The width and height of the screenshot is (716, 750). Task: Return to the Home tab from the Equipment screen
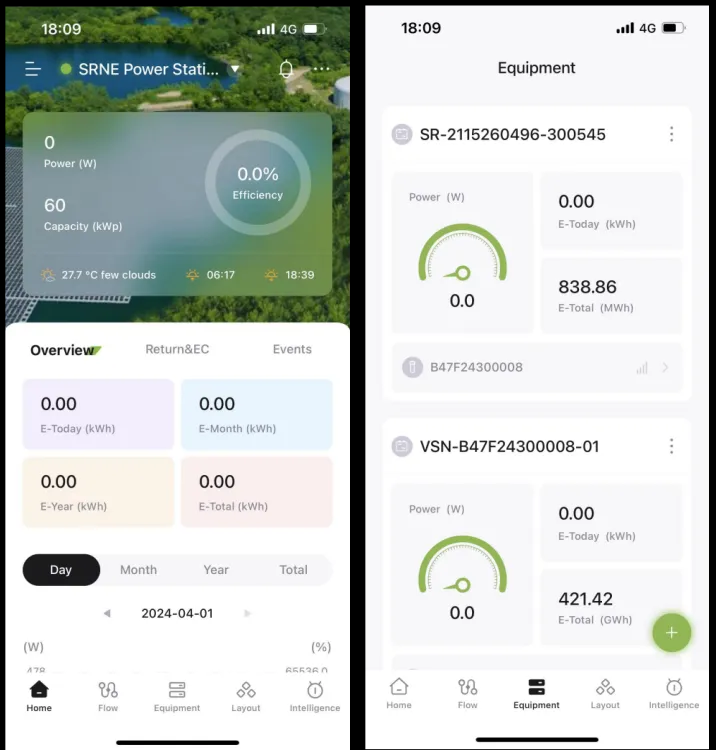pos(399,693)
